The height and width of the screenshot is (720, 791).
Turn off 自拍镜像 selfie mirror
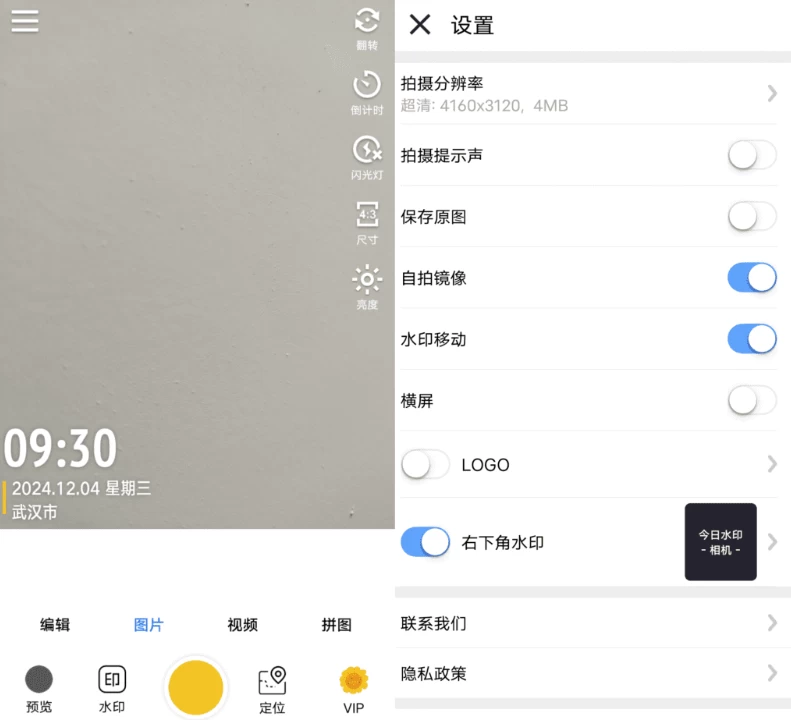(752, 278)
